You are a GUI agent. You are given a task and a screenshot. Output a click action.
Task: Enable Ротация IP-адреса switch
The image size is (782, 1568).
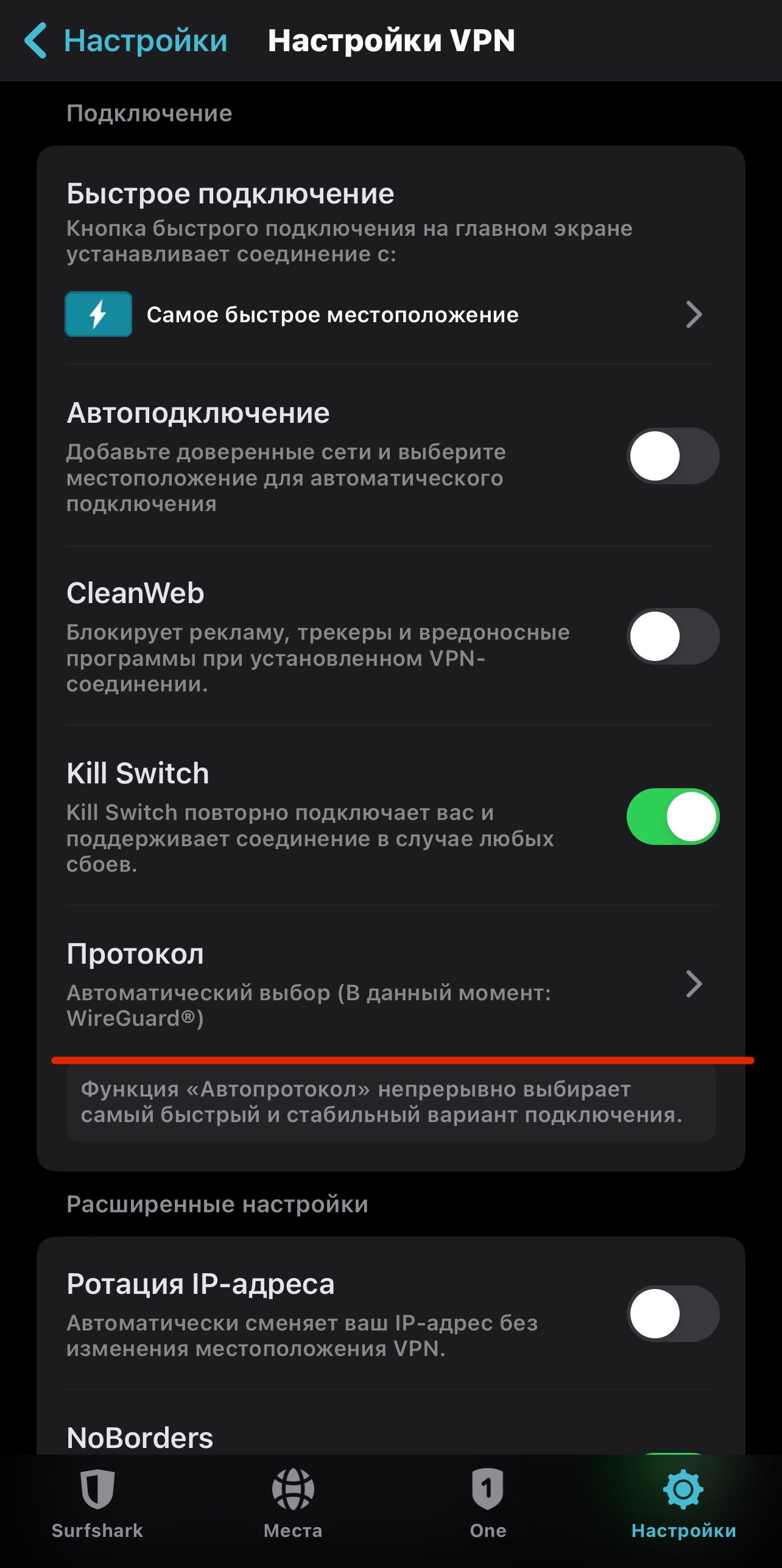point(672,1314)
